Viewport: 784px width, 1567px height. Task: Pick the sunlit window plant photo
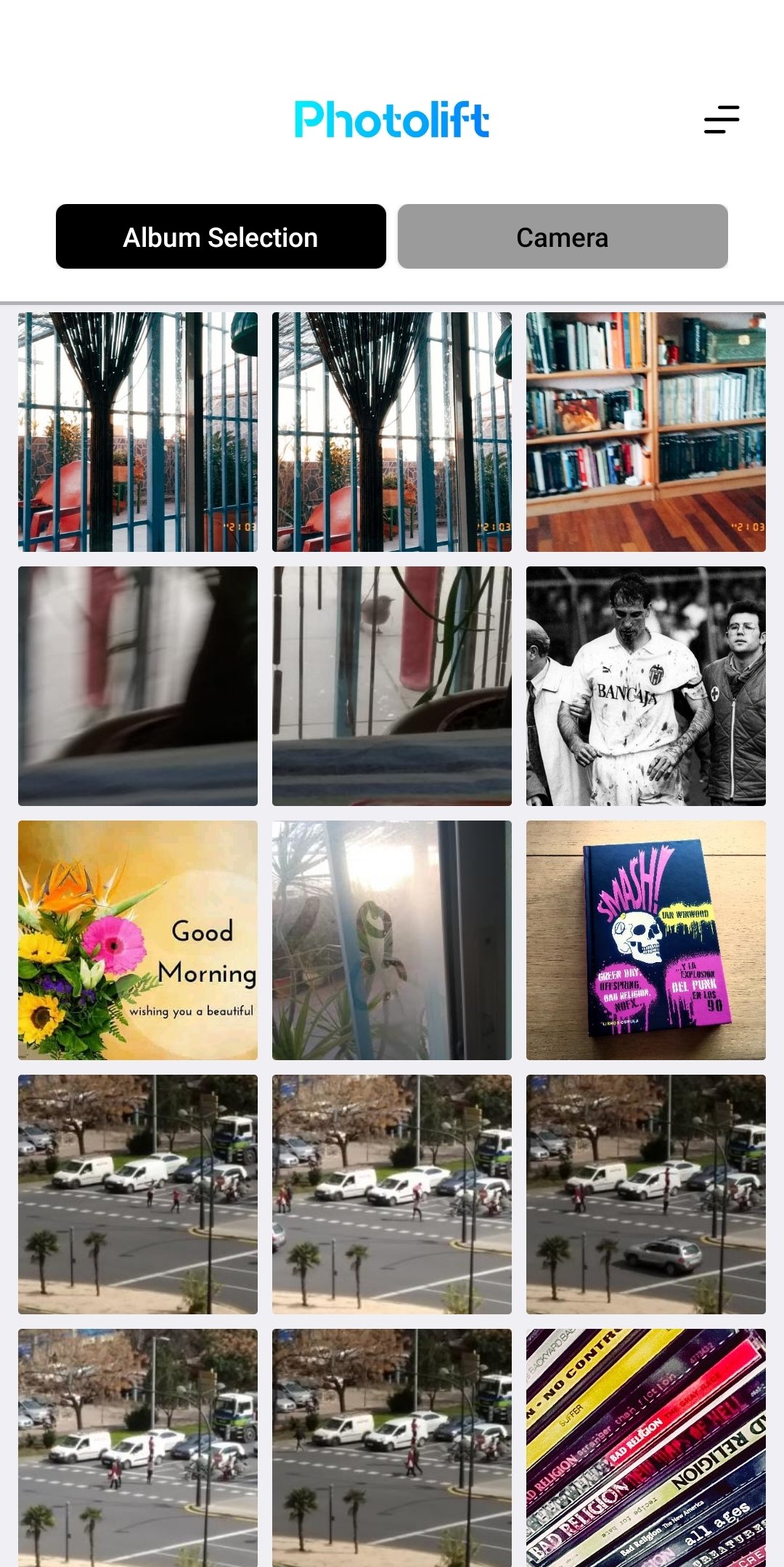pos(392,940)
